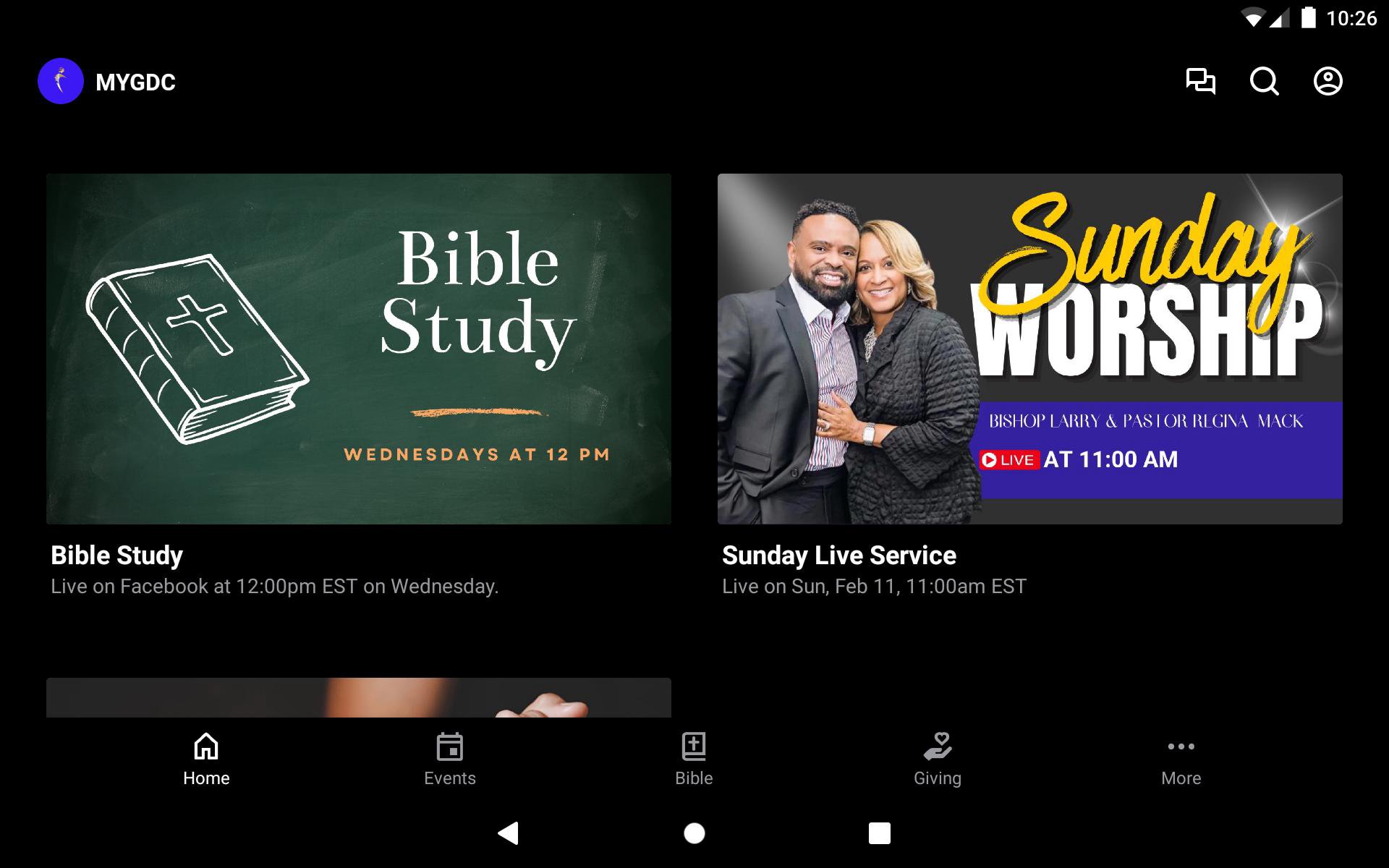Open the account profile icon

coord(1328,81)
